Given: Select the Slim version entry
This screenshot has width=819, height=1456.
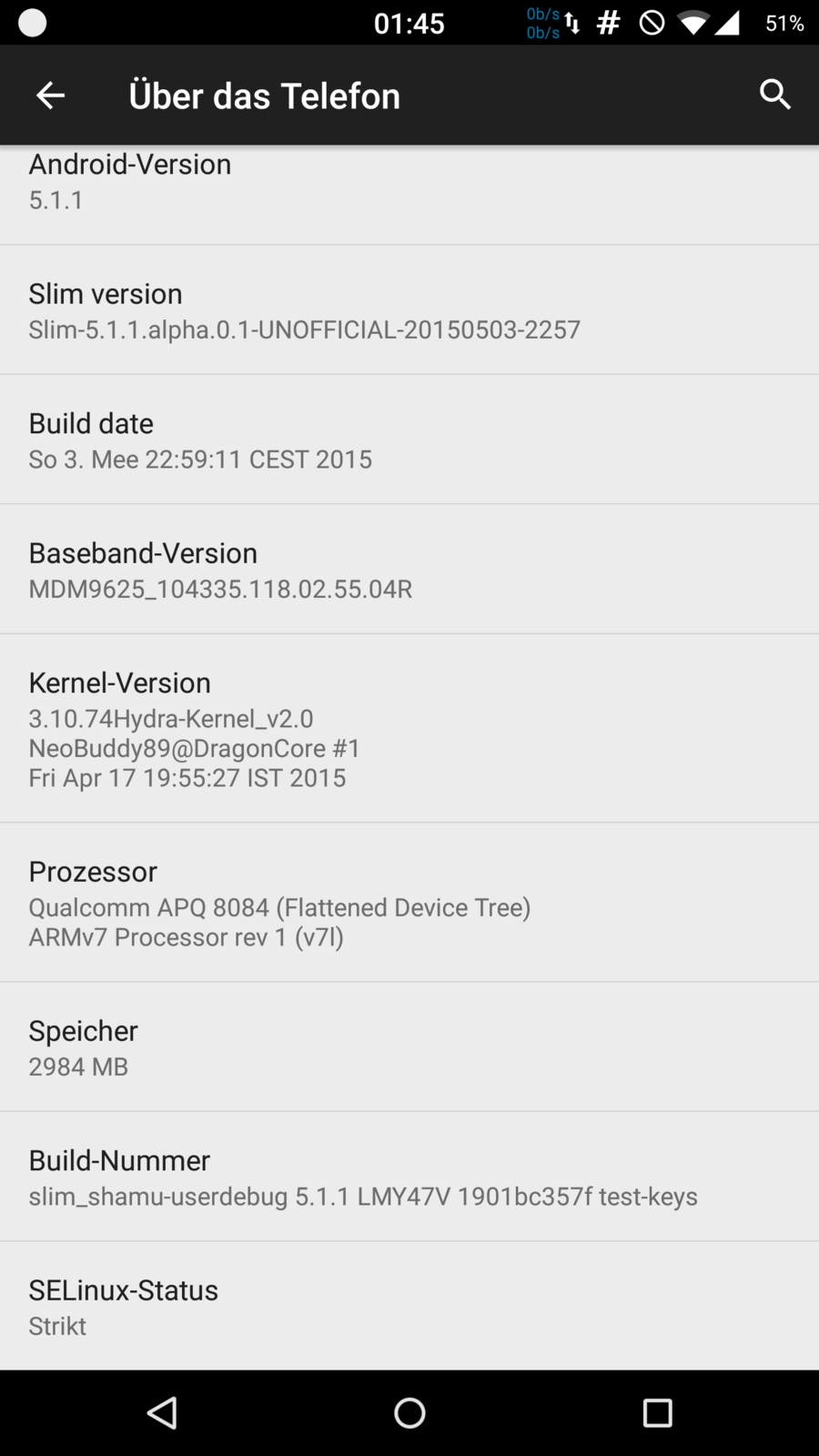Looking at the screenshot, I should point(409,310).
